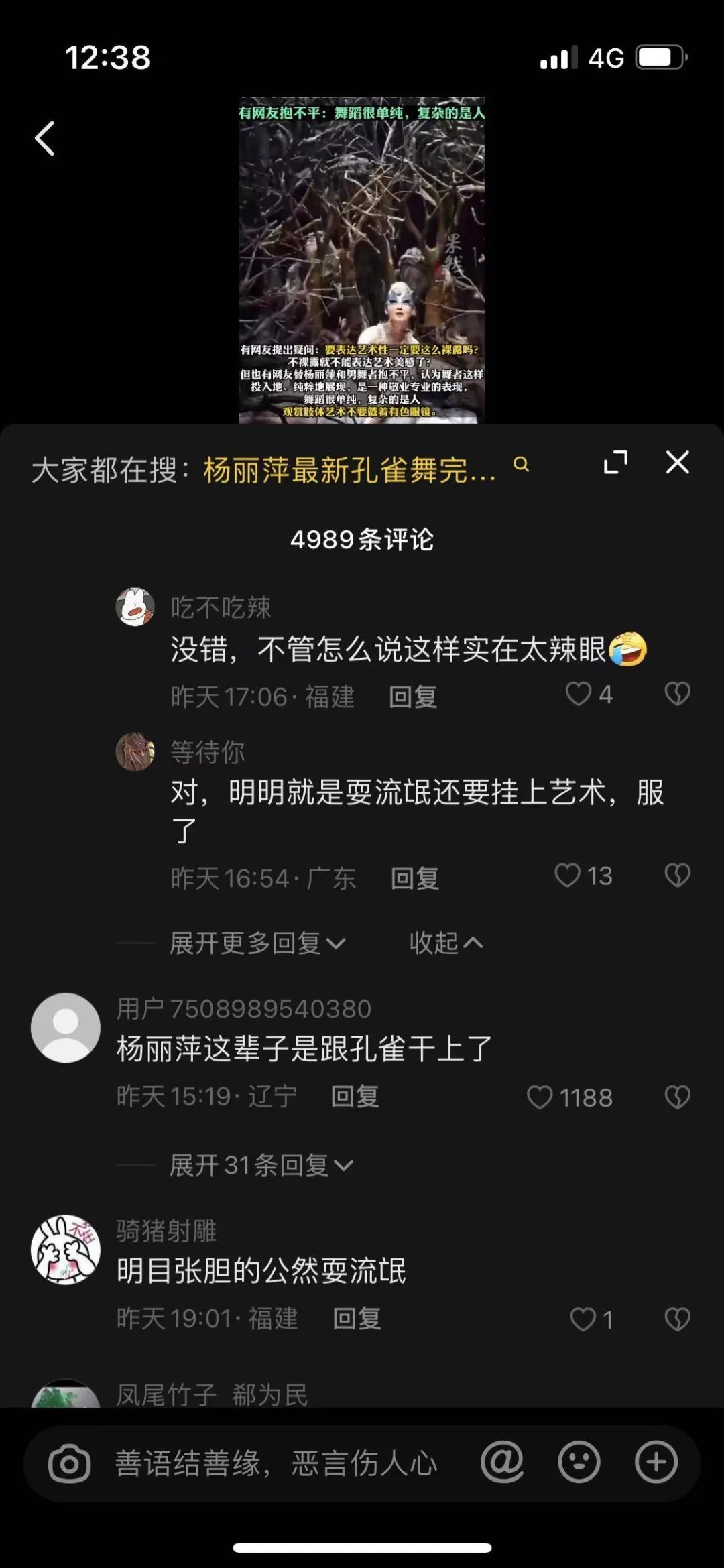Tap the back arrow at top left
The height and width of the screenshot is (1568, 724).
coord(44,139)
